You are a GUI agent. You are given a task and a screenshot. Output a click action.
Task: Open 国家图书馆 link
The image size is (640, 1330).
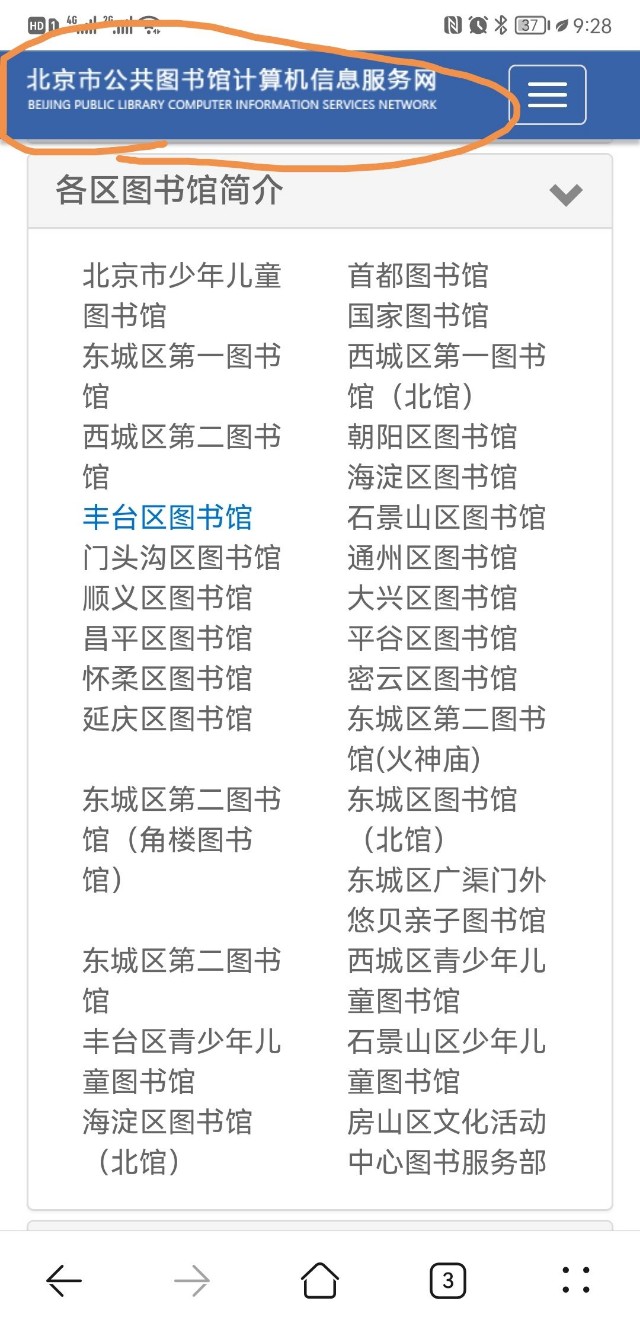click(418, 316)
